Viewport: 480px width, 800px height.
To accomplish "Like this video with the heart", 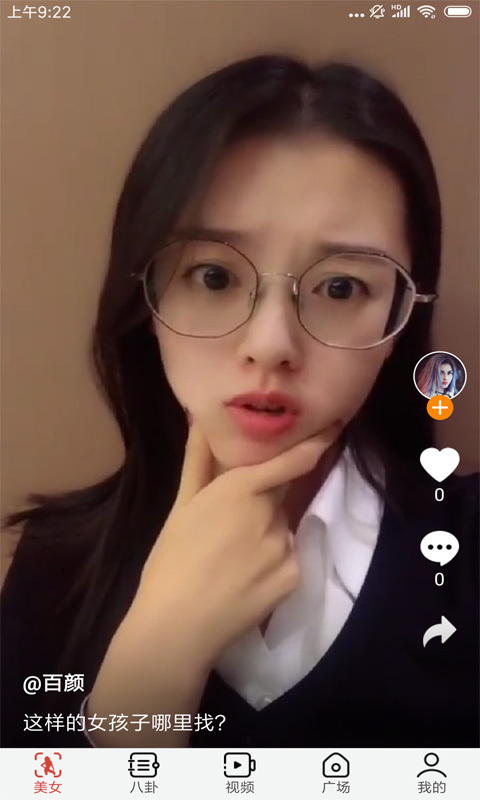I will point(440,465).
